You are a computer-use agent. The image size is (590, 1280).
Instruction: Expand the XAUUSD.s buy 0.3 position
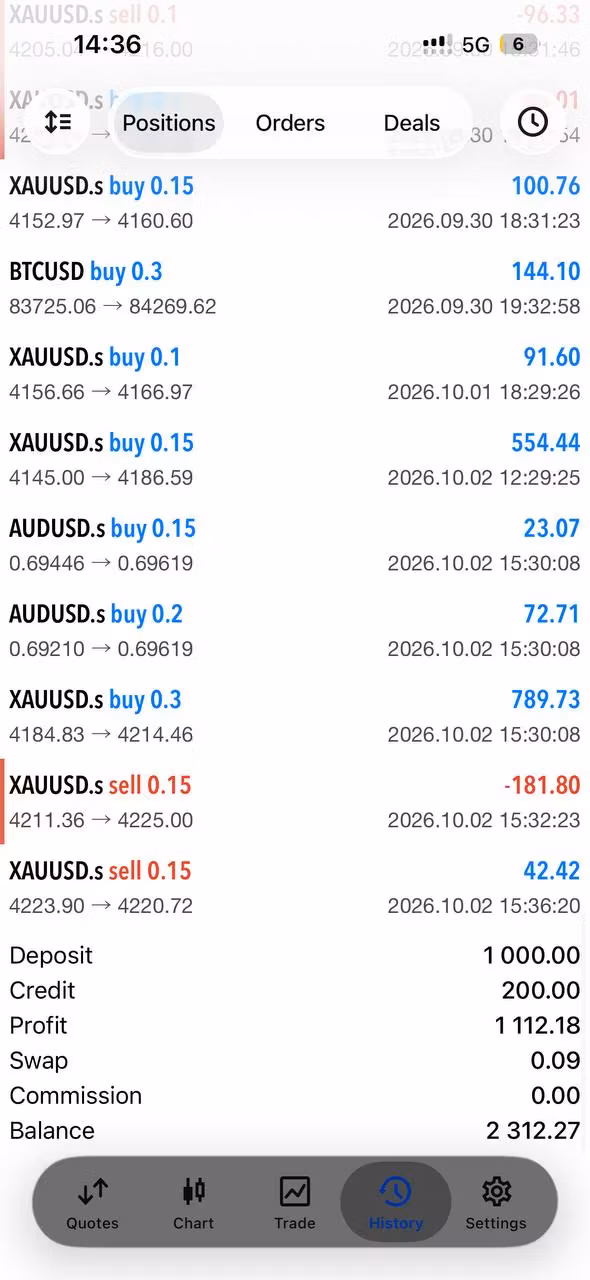[295, 716]
